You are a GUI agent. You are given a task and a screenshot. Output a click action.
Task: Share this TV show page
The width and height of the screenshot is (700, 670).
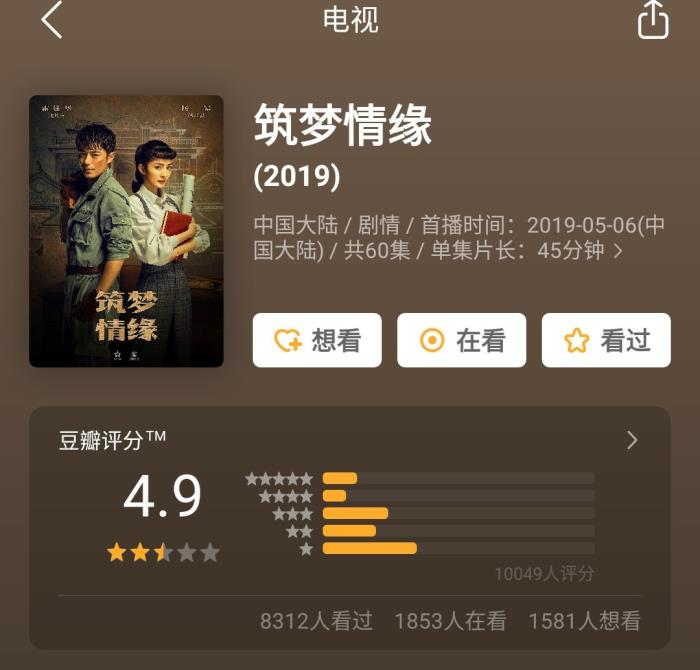(x=652, y=20)
